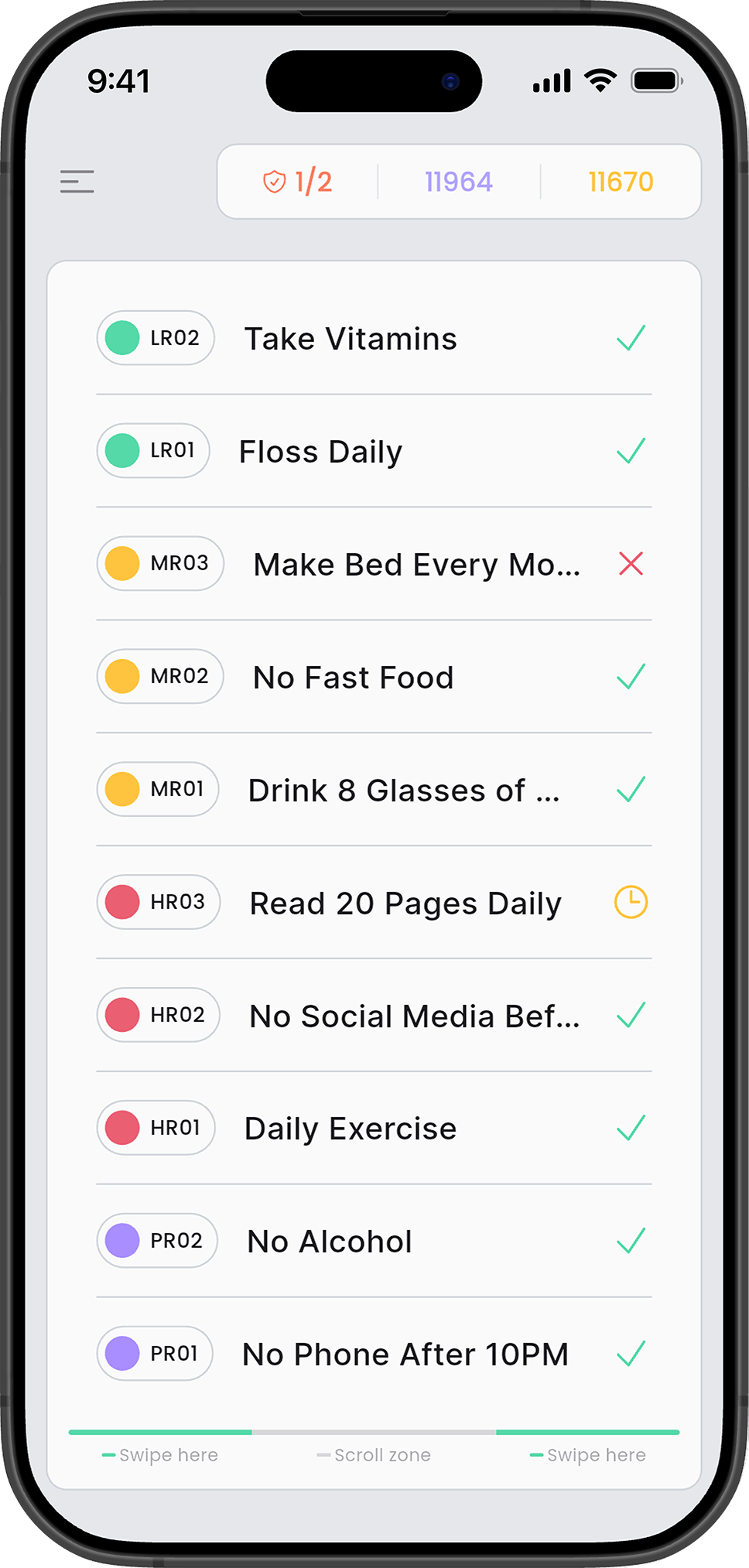Click the checkmark beside No Alcohol
Screen dimensions: 749x1568
pyautogui.click(x=632, y=1240)
